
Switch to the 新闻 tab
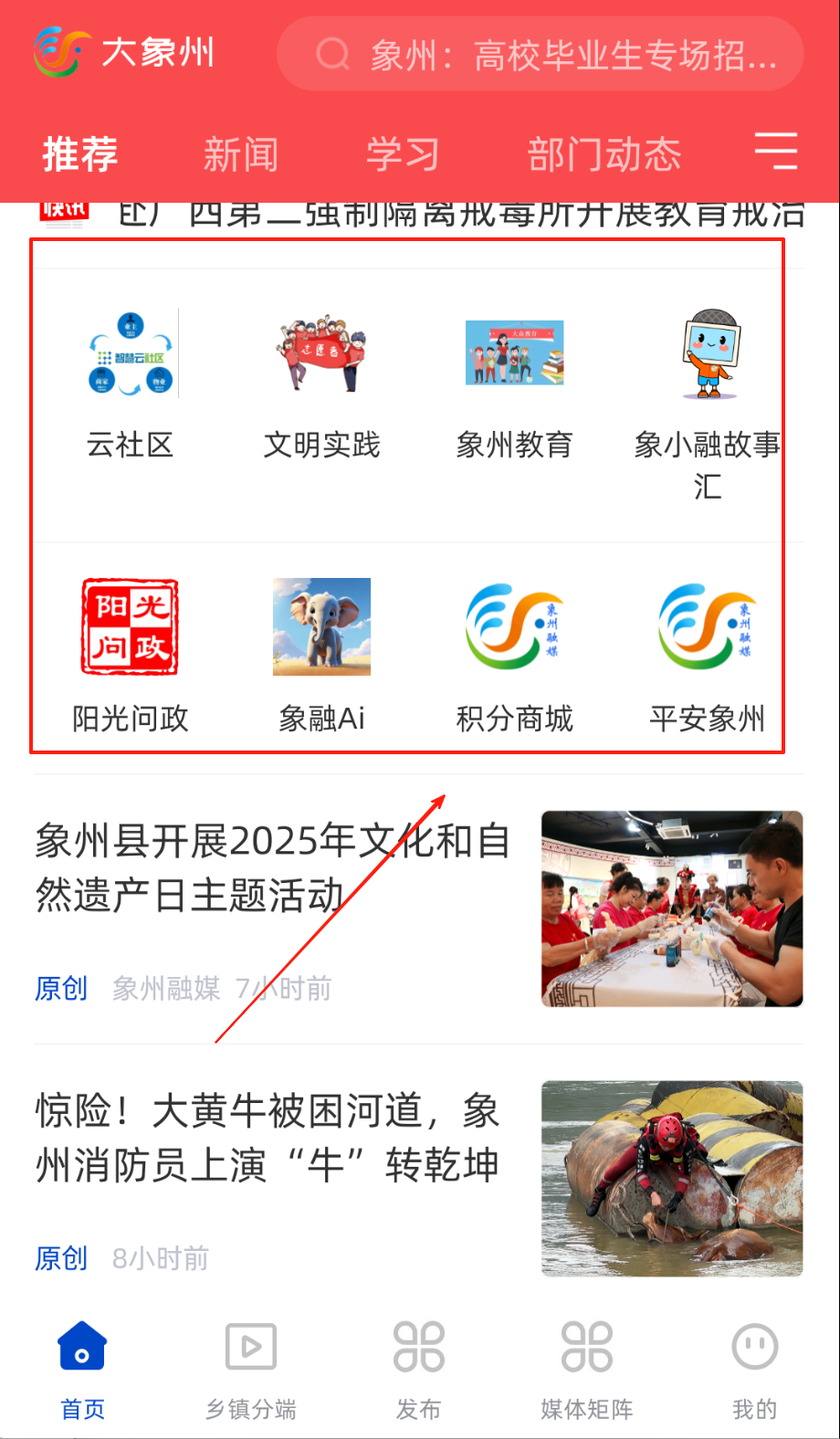[x=240, y=153]
